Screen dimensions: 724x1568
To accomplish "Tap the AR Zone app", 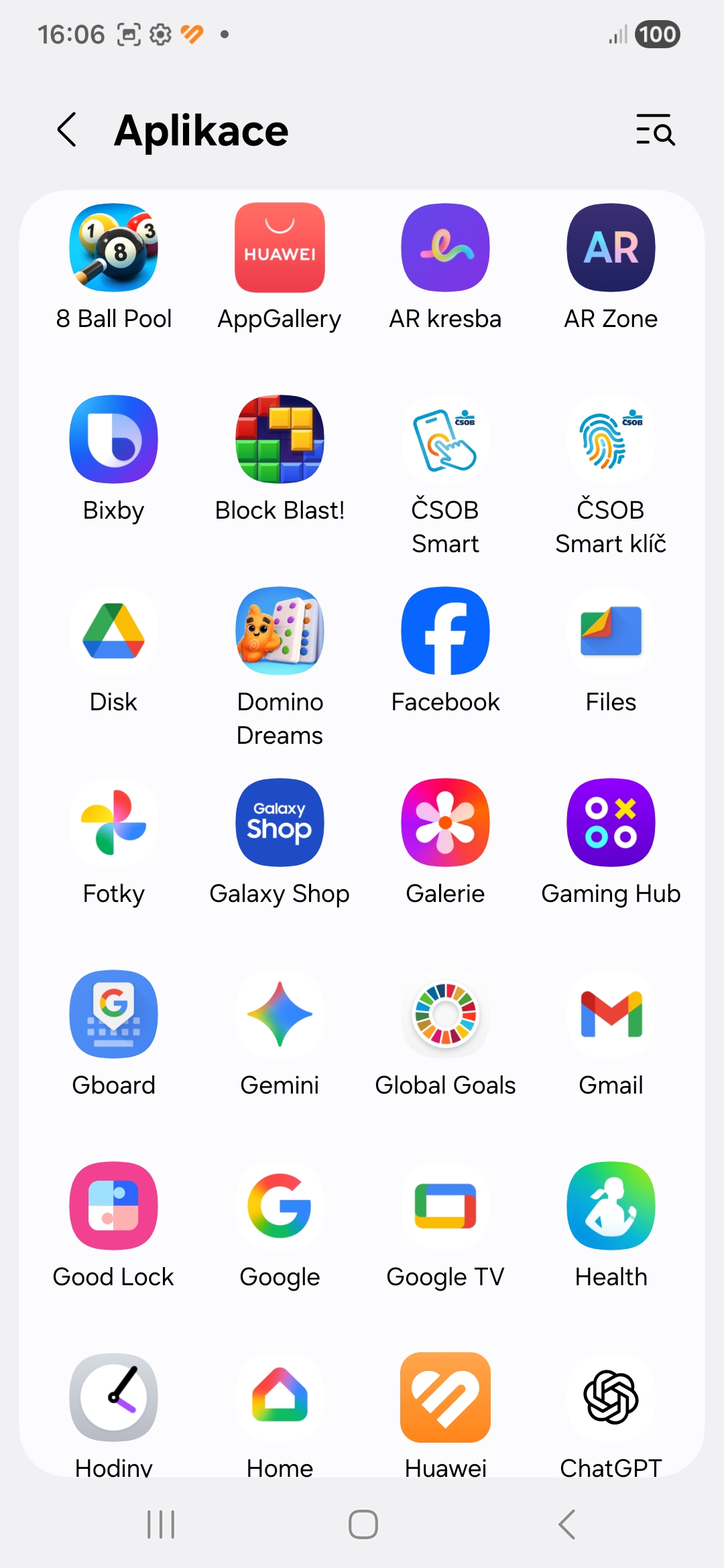I will click(611, 248).
